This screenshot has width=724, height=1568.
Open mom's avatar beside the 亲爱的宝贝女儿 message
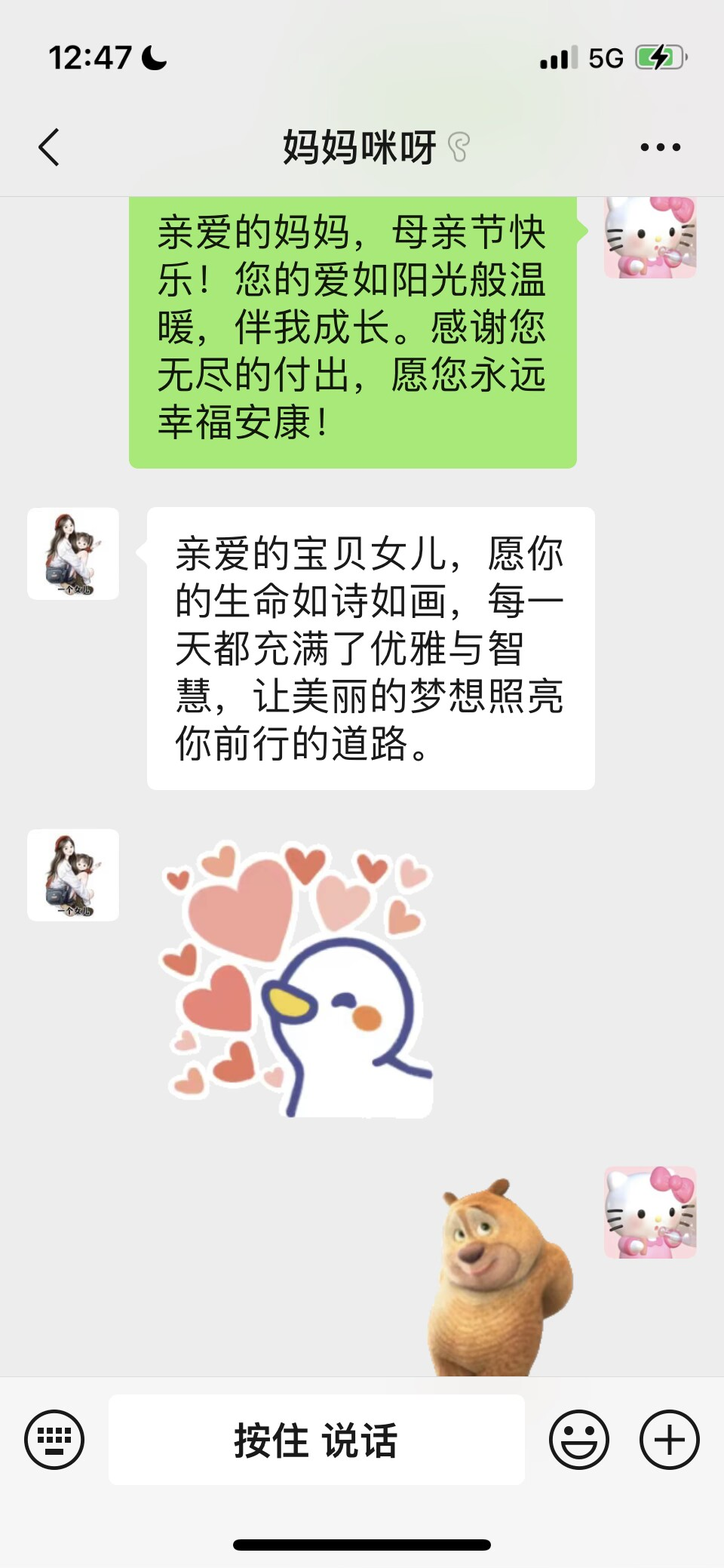(x=73, y=554)
